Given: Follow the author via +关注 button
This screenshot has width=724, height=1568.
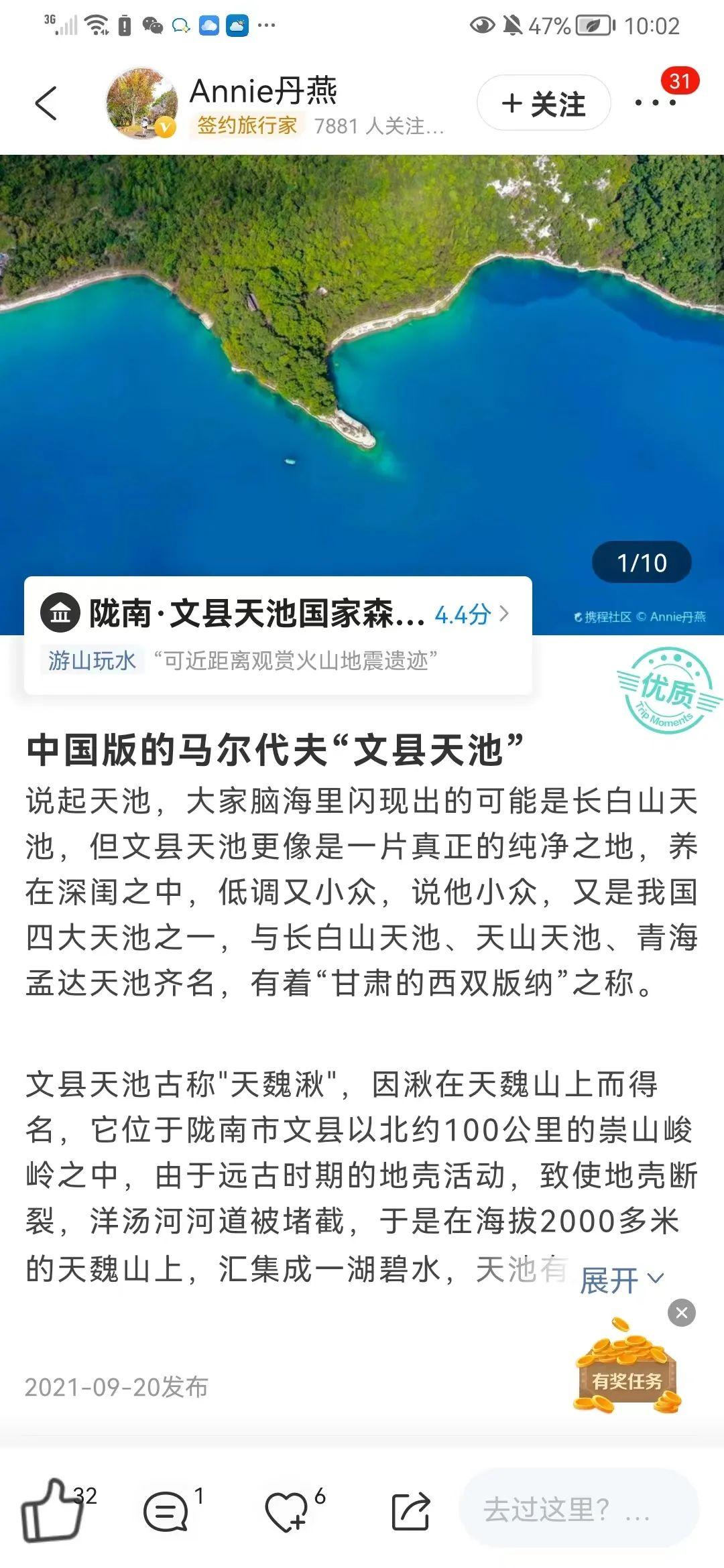Looking at the screenshot, I should 544,103.
